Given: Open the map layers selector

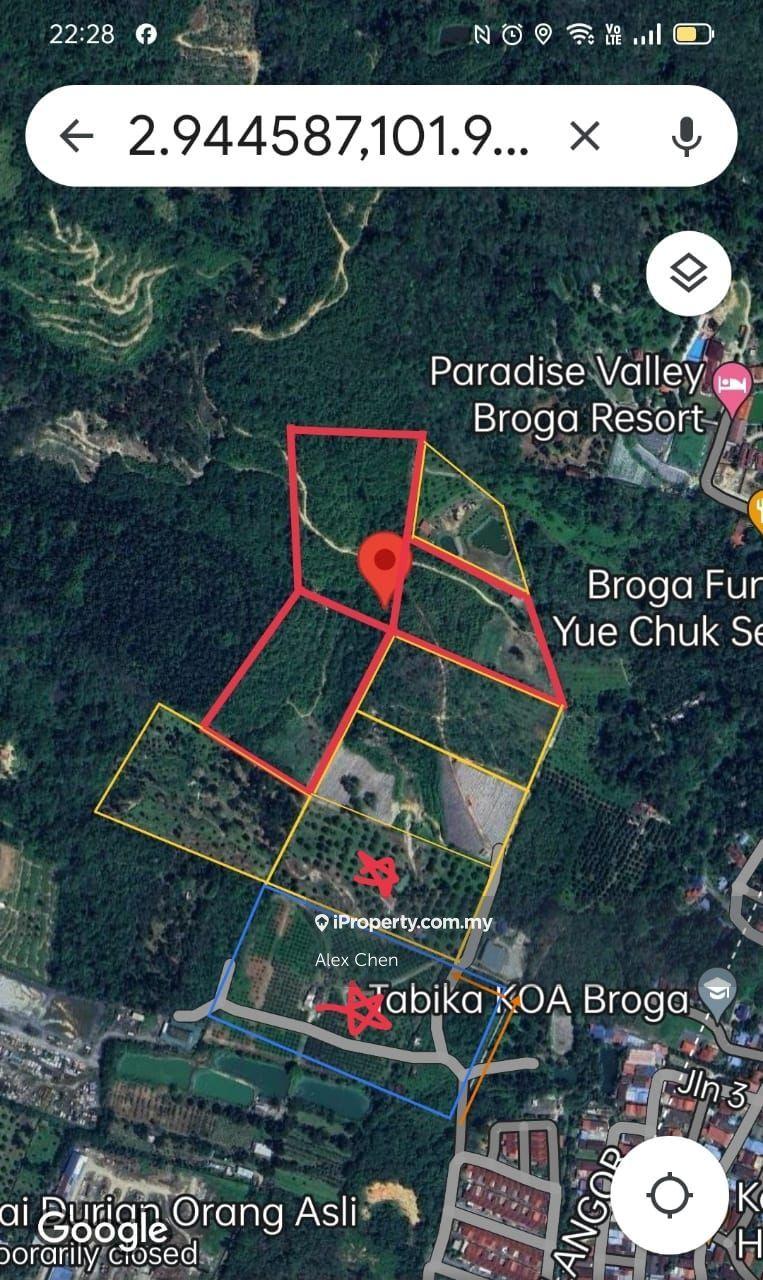Looking at the screenshot, I should 688,273.
